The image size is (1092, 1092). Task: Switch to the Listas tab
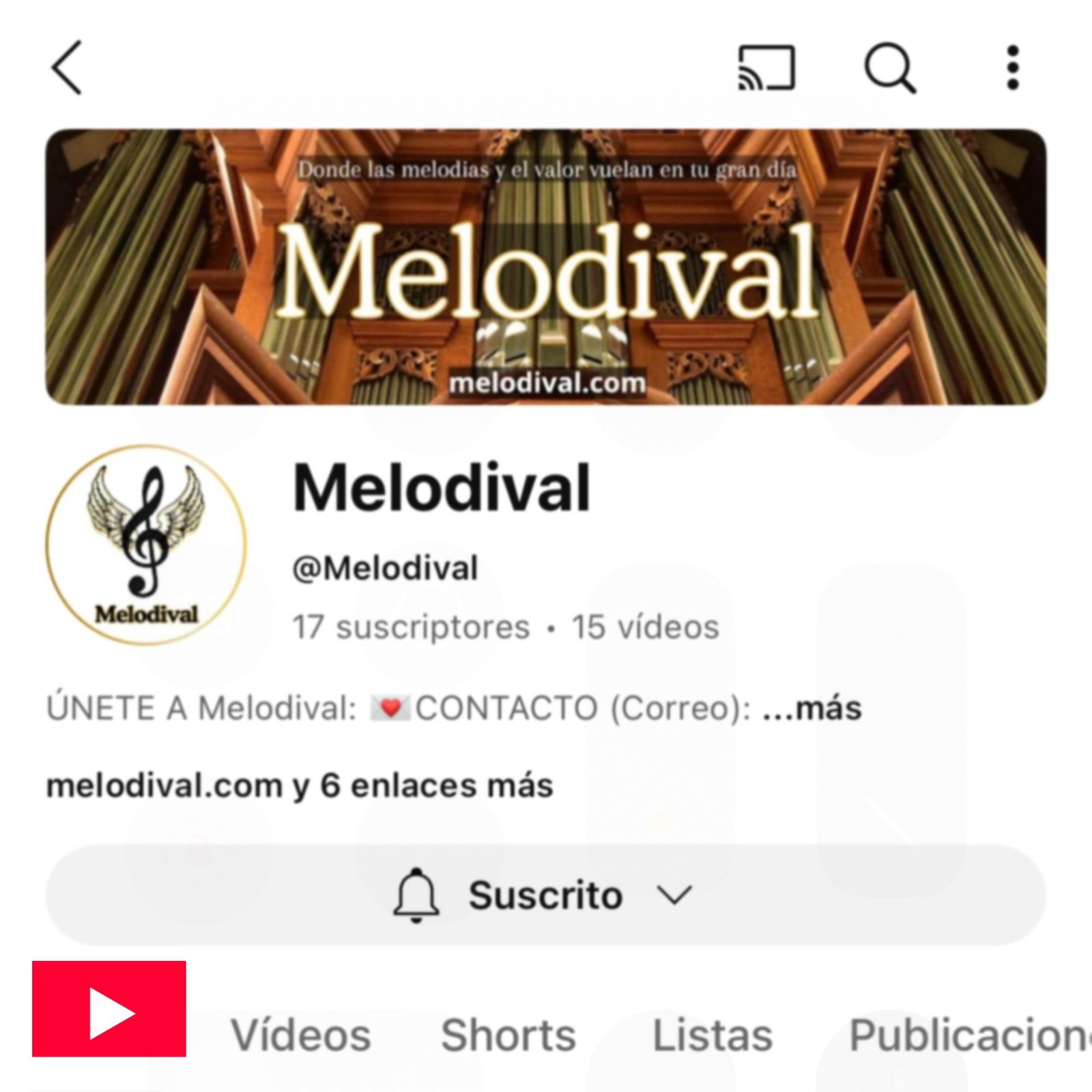pos(712,1035)
